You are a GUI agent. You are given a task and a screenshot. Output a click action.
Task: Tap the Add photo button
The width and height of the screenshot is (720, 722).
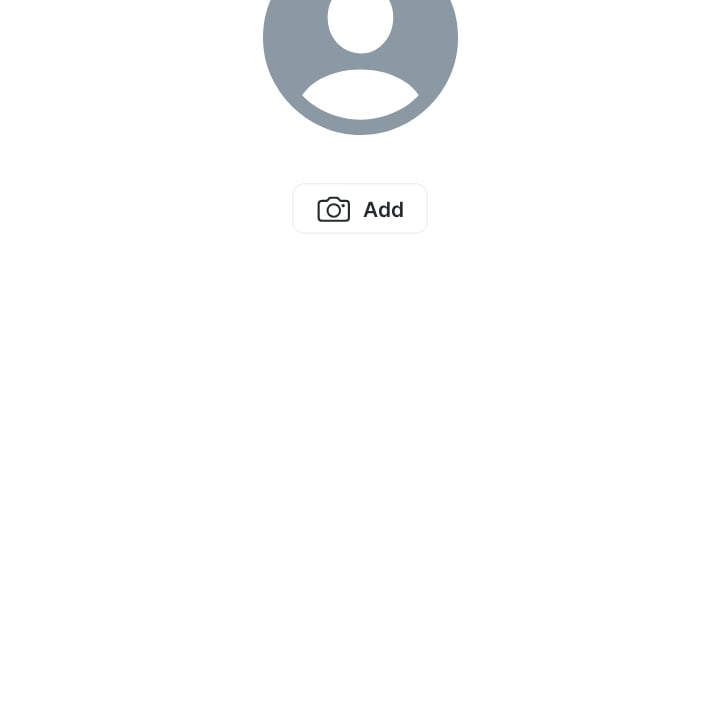click(360, 209)
